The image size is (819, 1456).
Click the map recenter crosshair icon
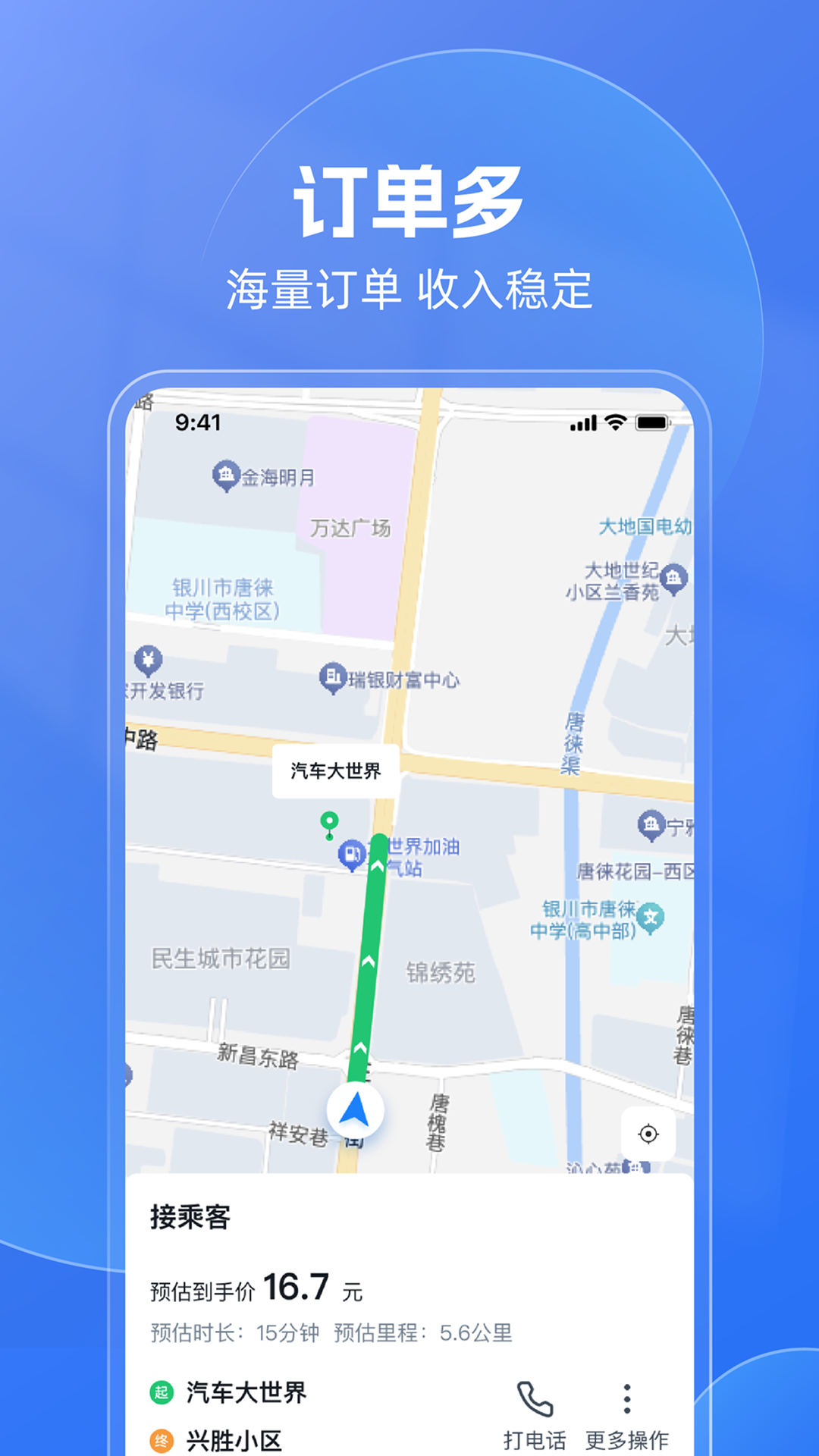coord(648,1134)
